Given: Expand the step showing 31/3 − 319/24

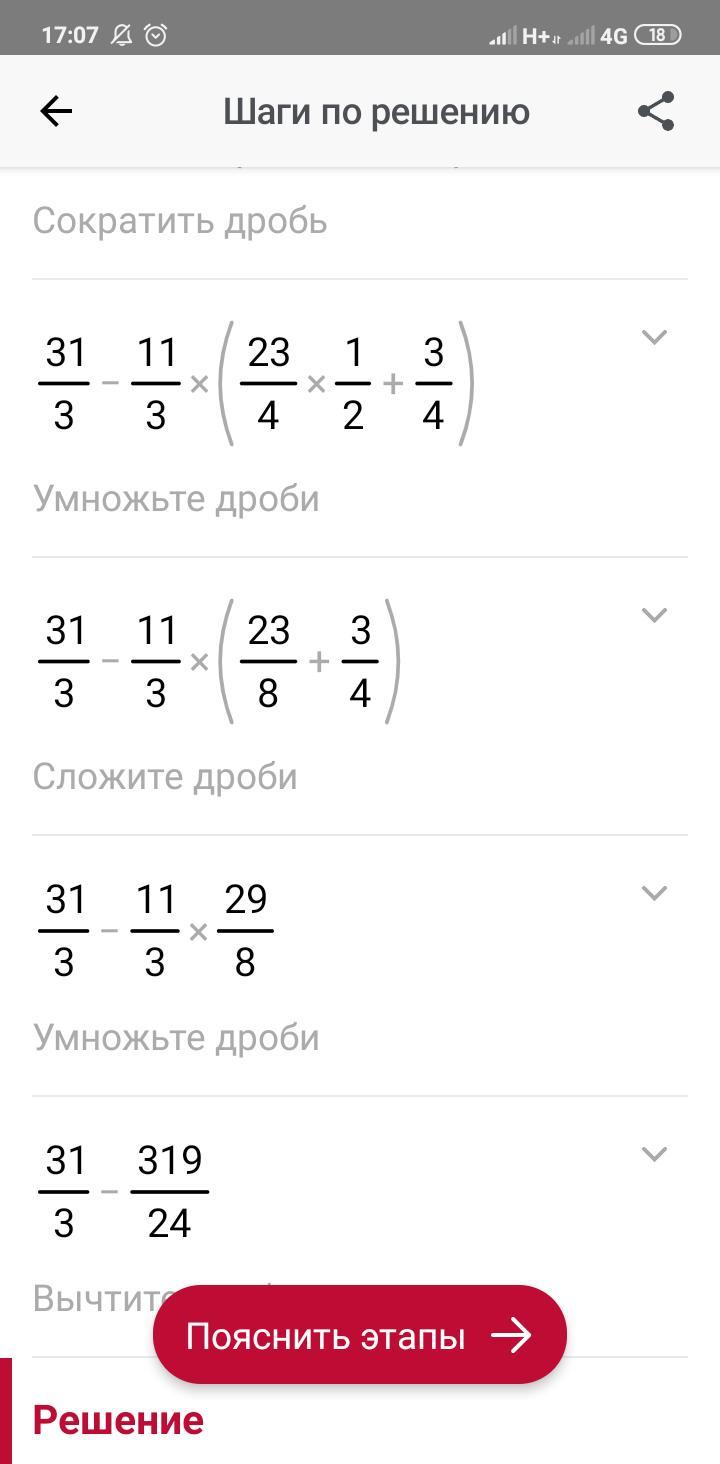Looking at the screenshot, I should 654,1154.
